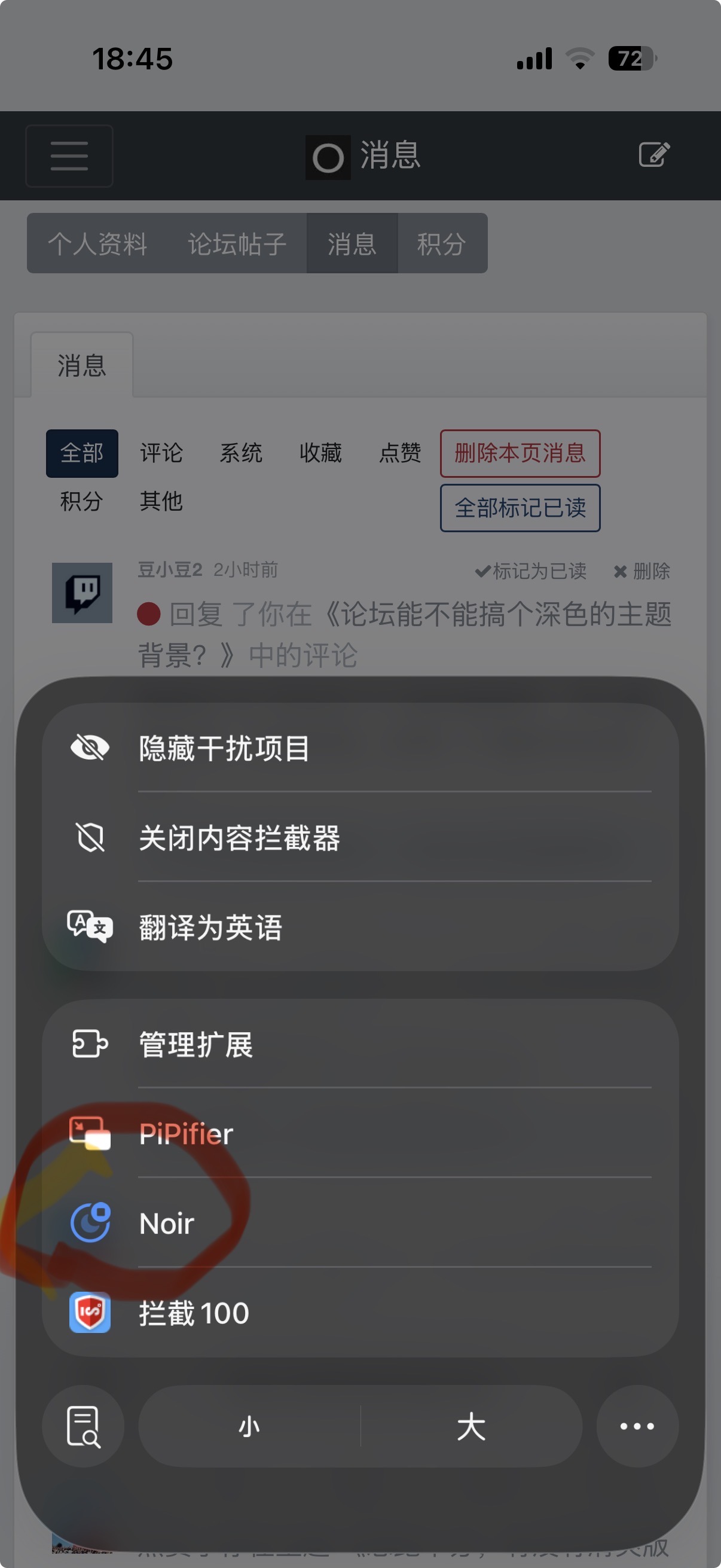This screenshot has height=1568, width=721.
Task: Open the hamburger drawer menu
Action: tap(69, 156)
